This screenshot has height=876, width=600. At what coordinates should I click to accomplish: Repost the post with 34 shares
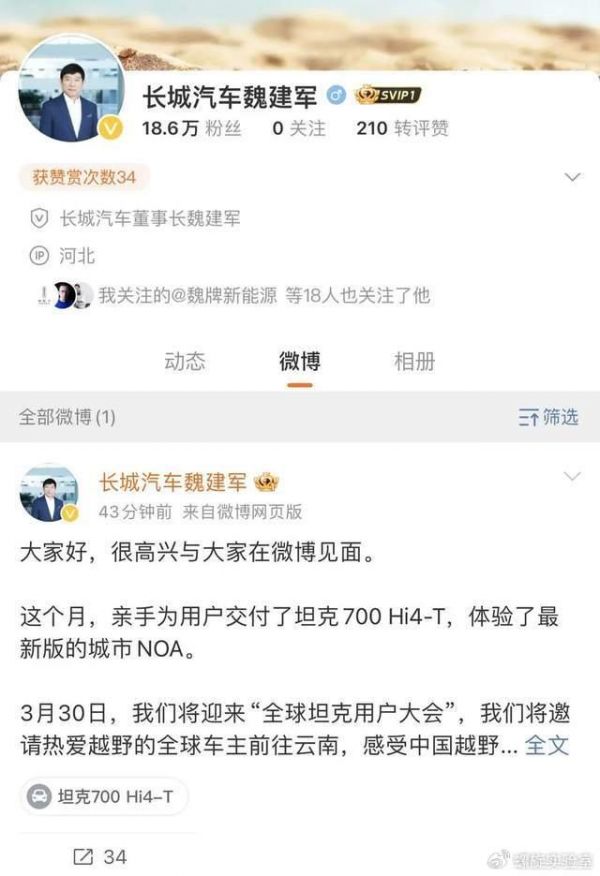100,857
